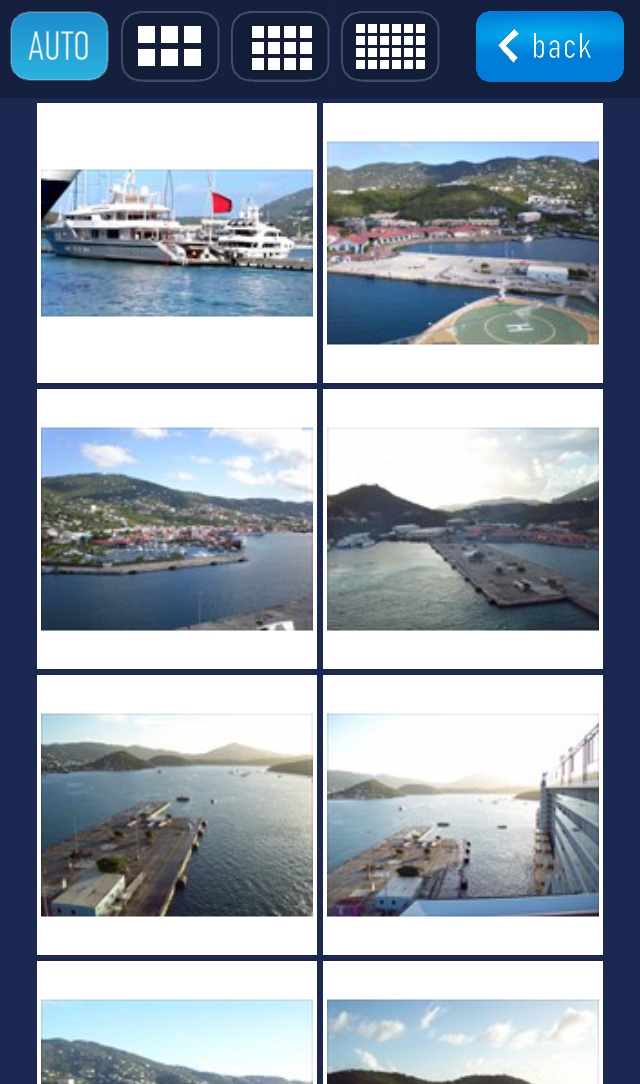
Task: Go back using the back button
Action: click(x=549, y=46)
